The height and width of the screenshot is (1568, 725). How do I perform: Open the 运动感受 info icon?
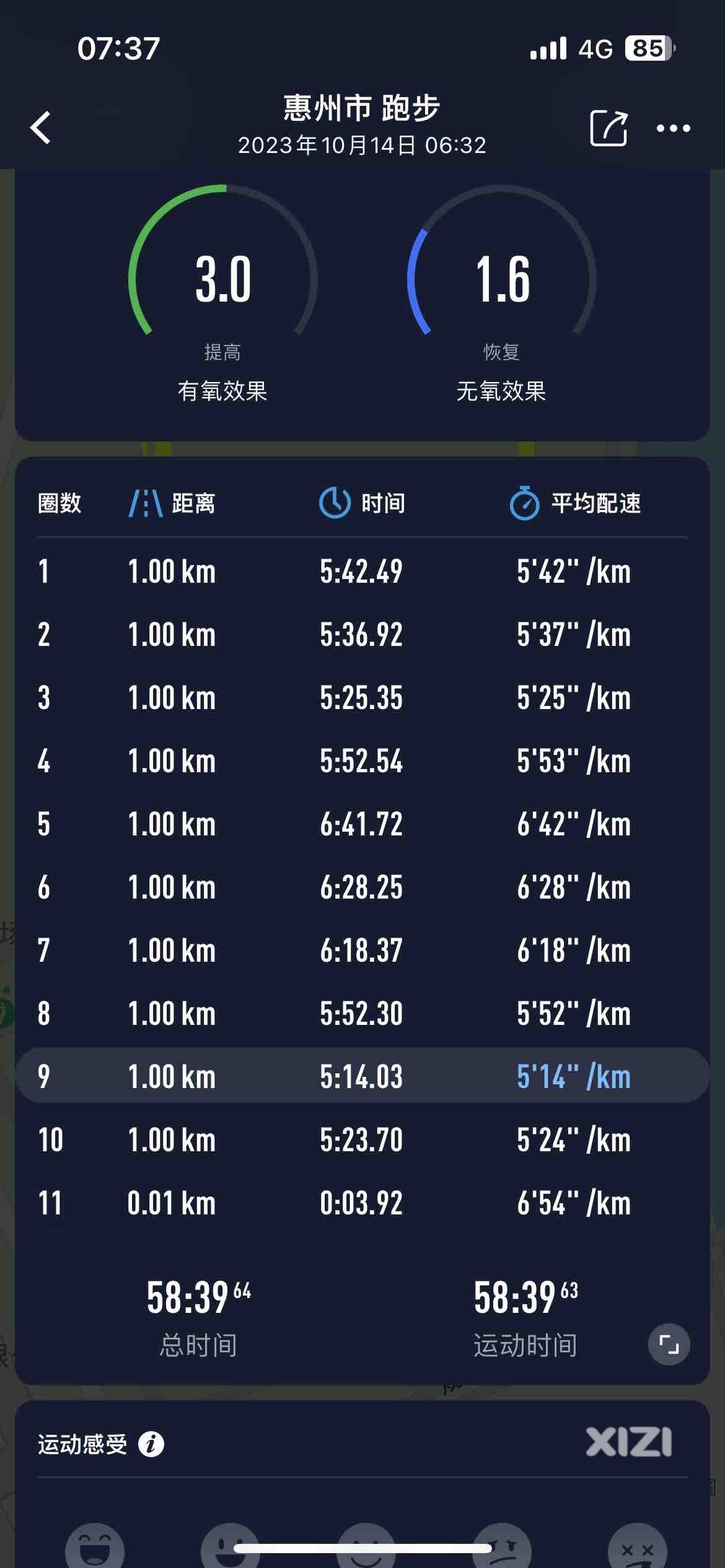(x=151, y=1444)
